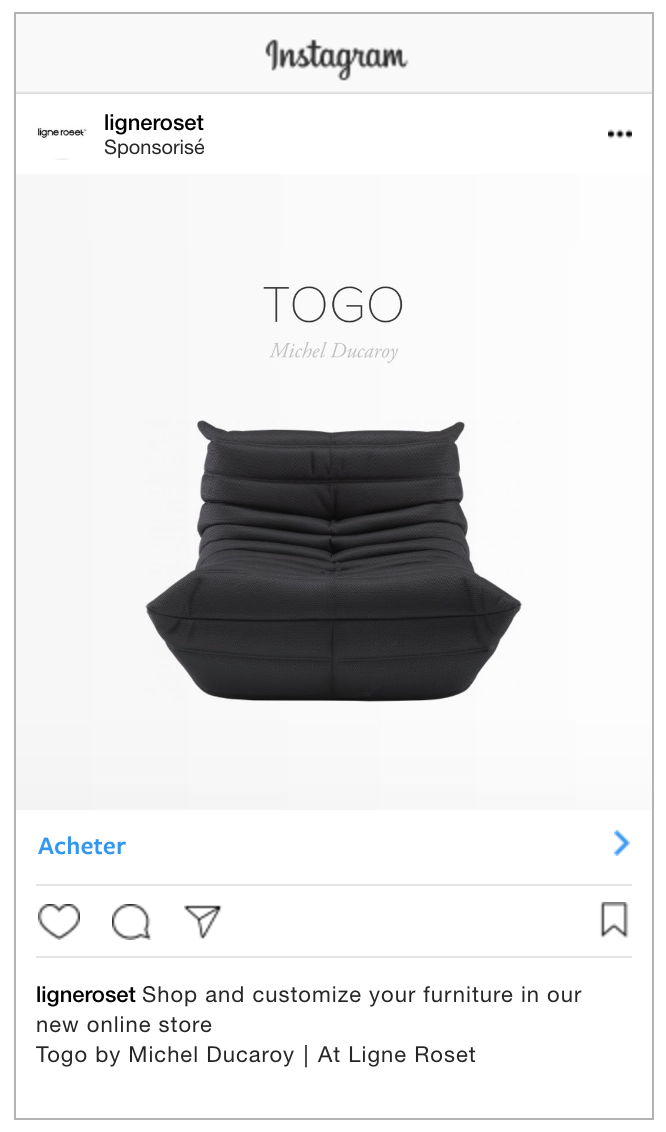Share the post via paper plane icon
666x1132 pixels.
(x=203, y=921)
